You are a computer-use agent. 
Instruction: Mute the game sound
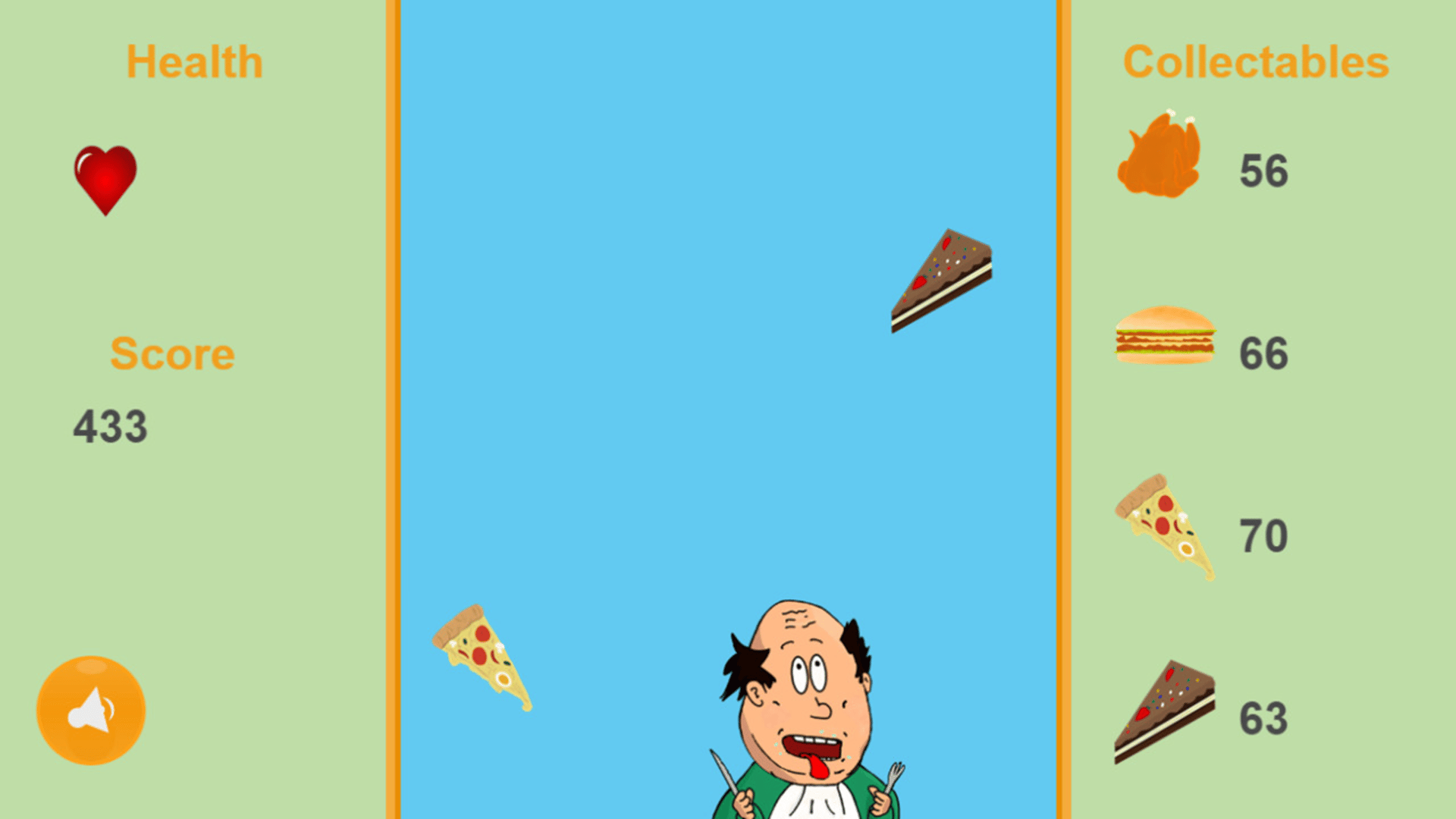click(x=91, y=711)
